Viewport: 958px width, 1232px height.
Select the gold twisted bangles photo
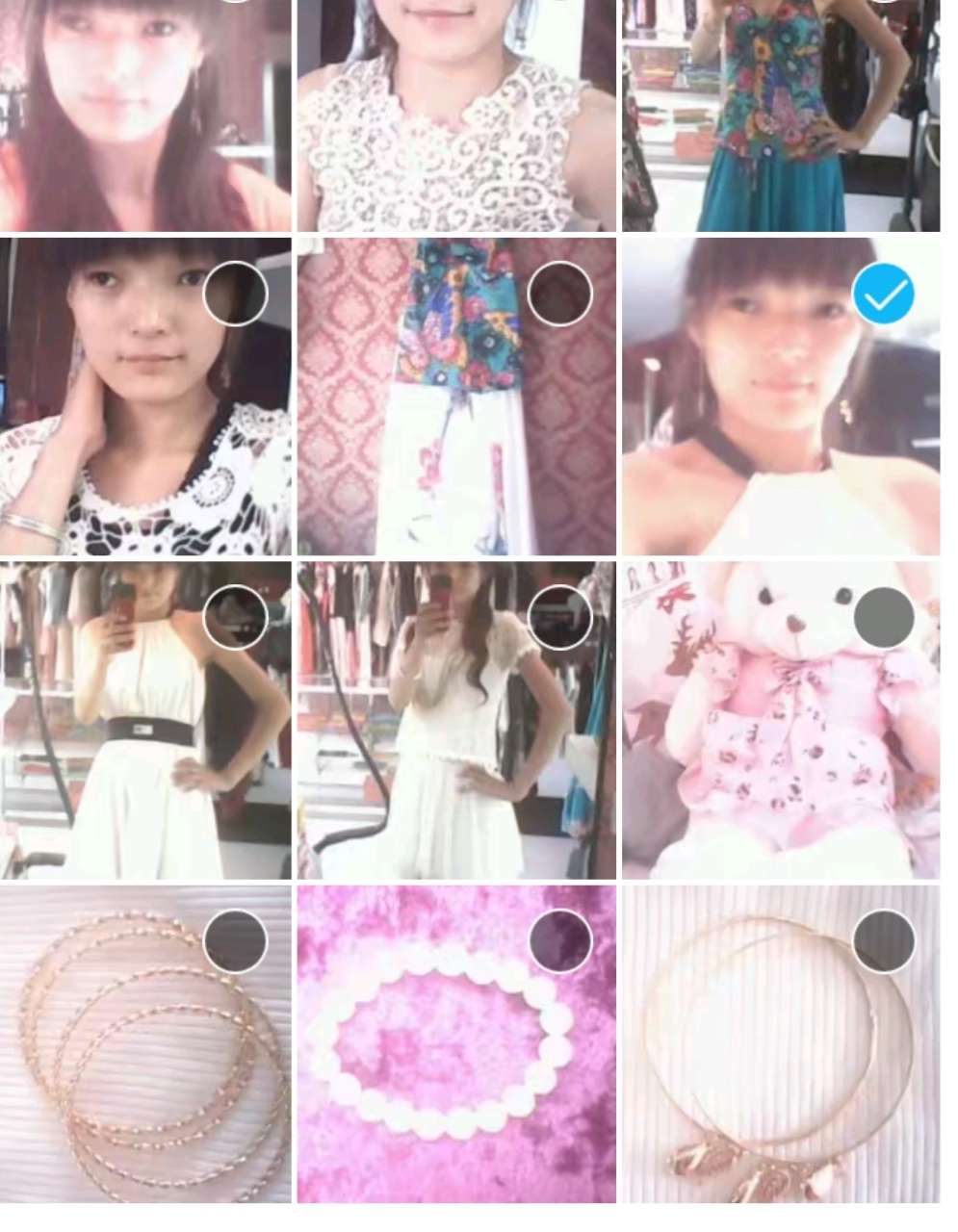(x=235, y=940)
